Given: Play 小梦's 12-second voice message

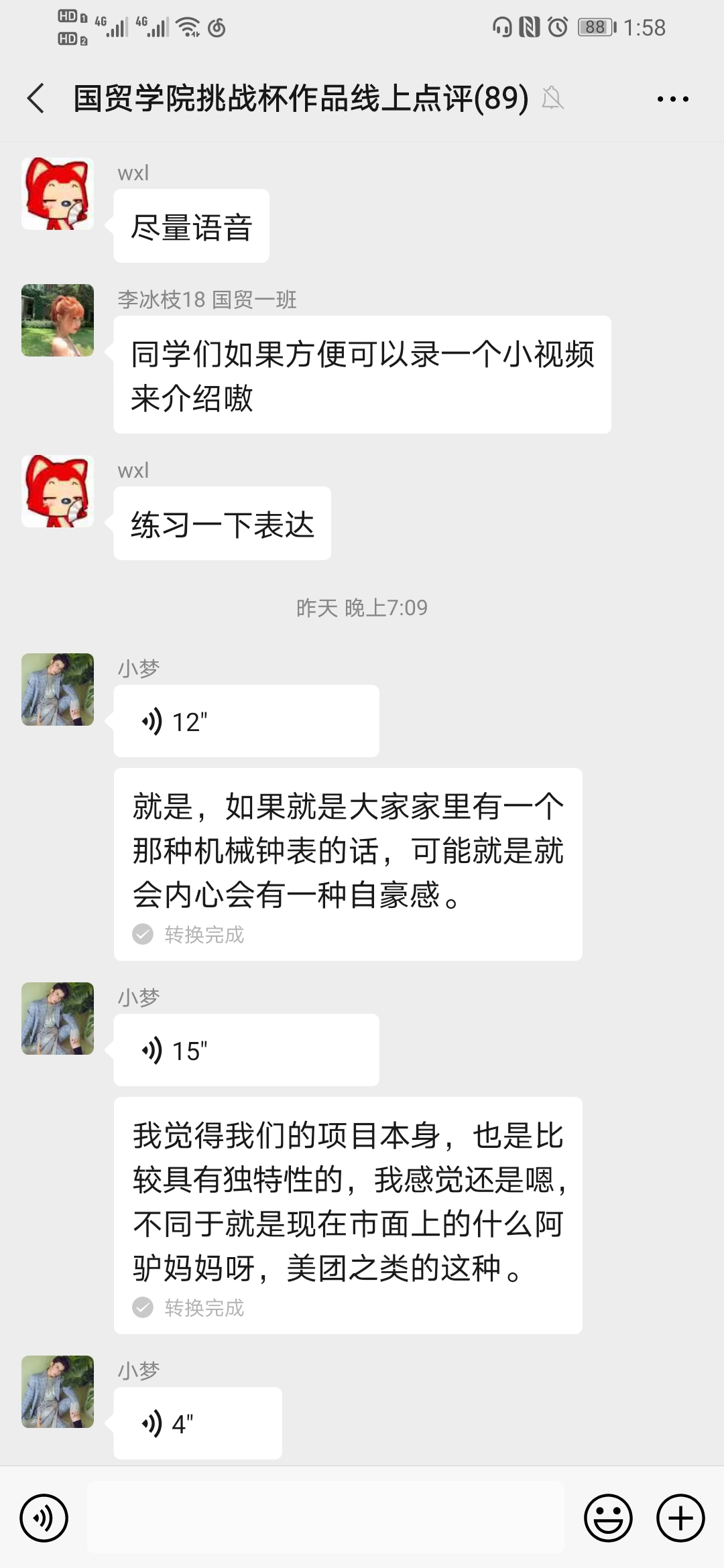Looking at the screenshot, I should 245,722.
